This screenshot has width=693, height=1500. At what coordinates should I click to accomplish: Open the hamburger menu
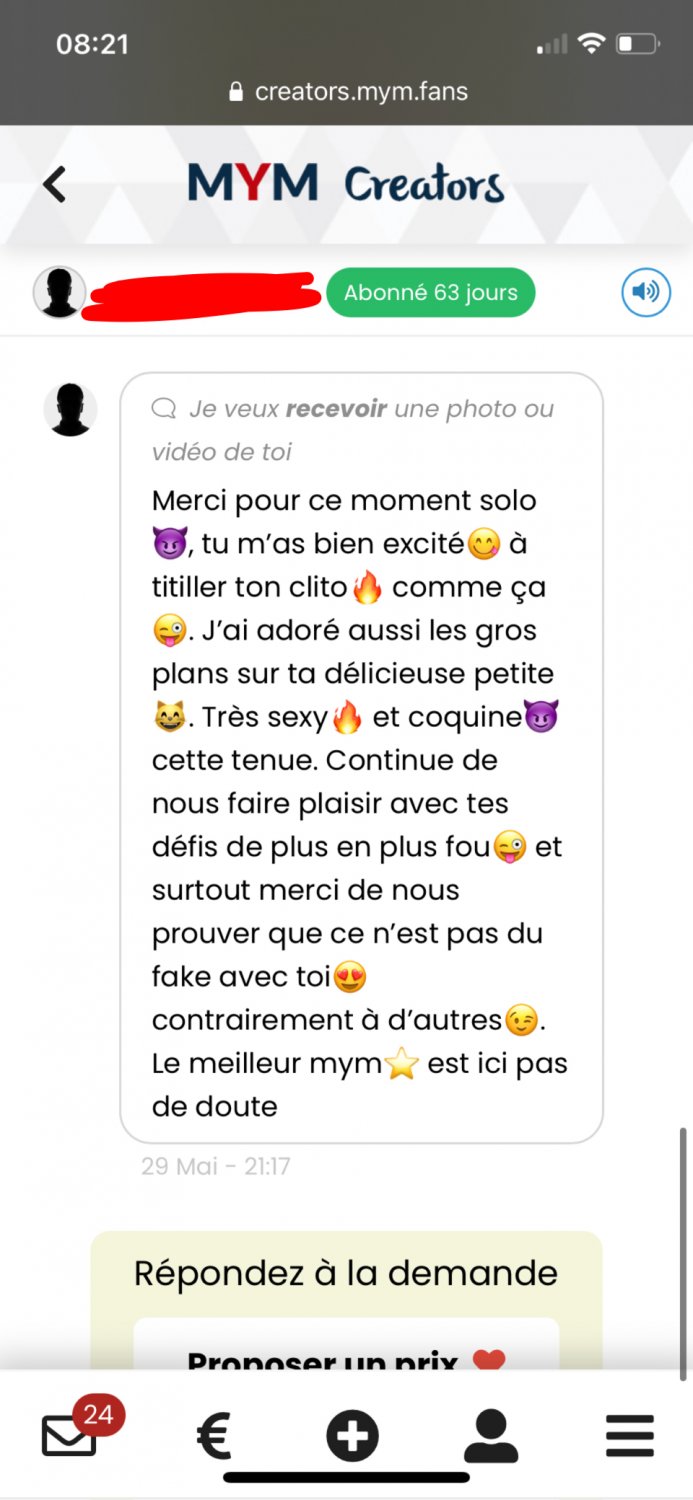[x=630, y=1437]
